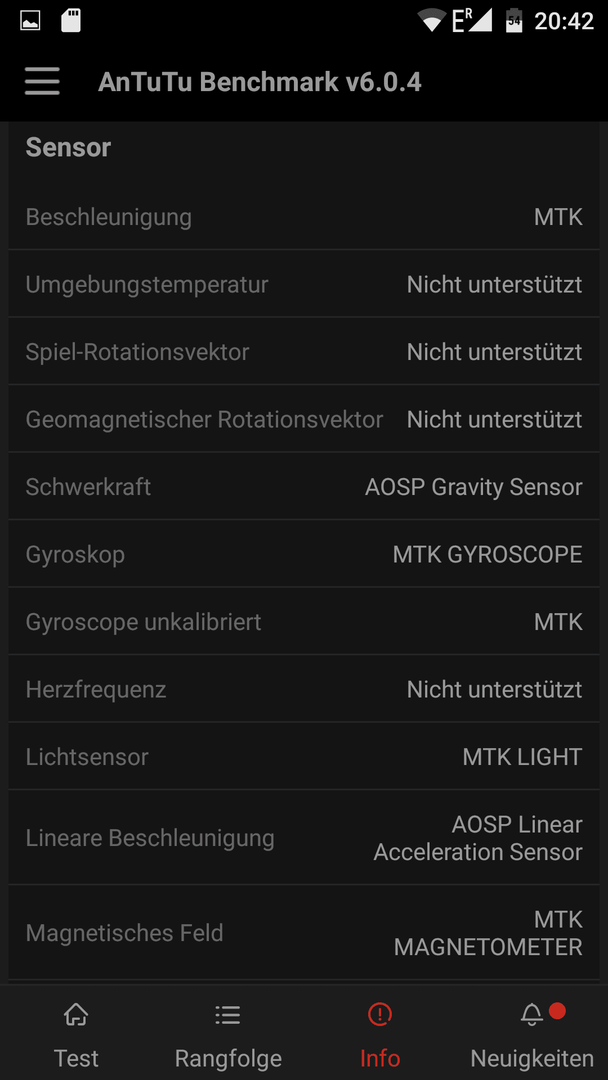
Task: Select the Info tab
Action: pos(380,1033)
